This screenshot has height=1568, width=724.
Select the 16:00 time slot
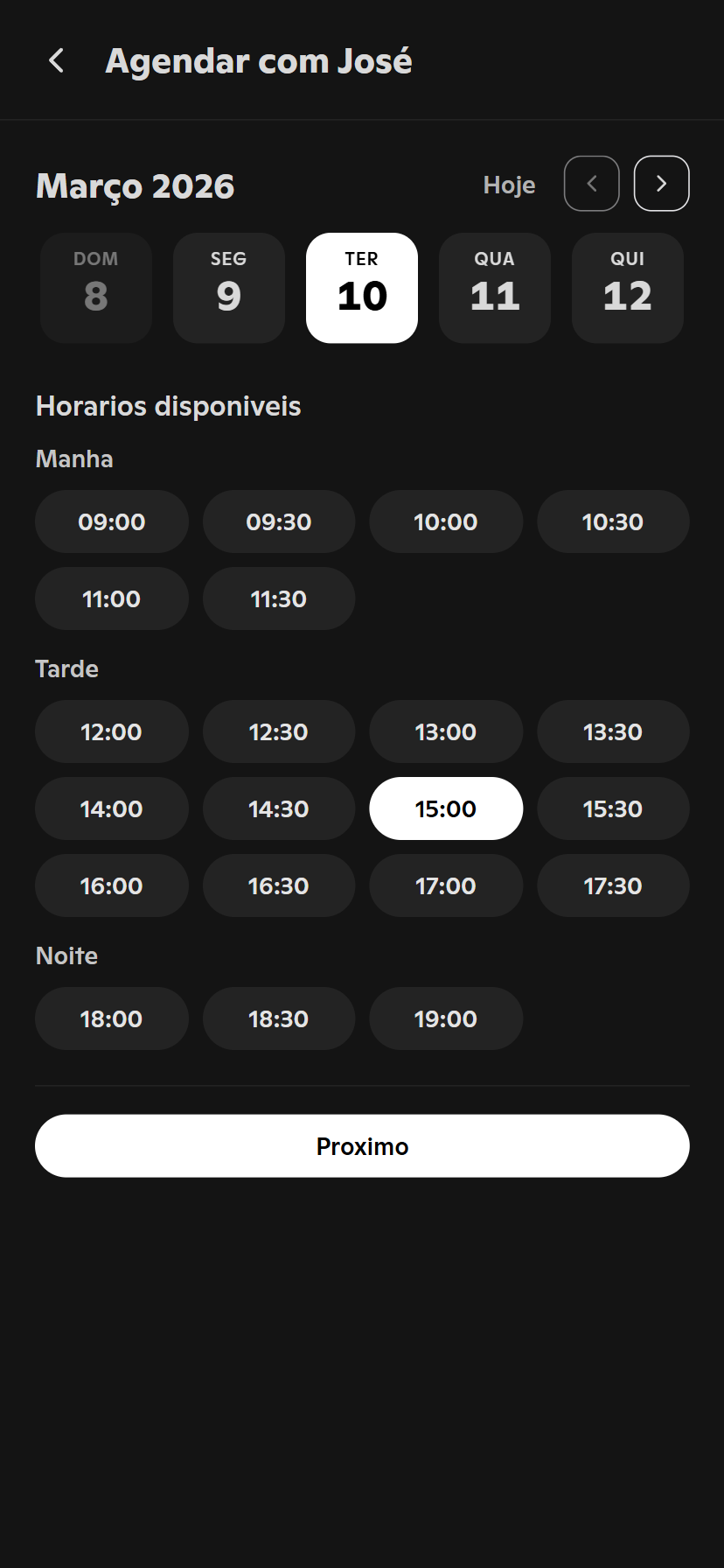point(112,885)
